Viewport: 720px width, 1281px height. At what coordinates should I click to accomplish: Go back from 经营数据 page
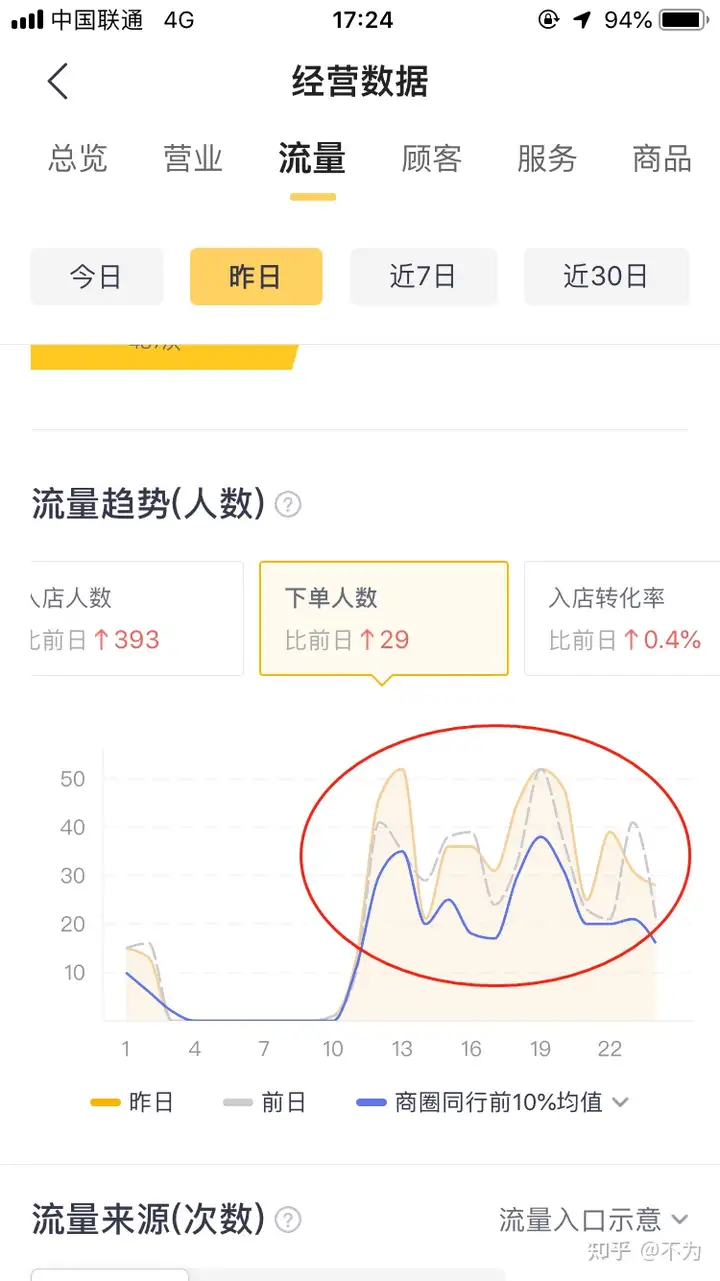pos(58,81)
